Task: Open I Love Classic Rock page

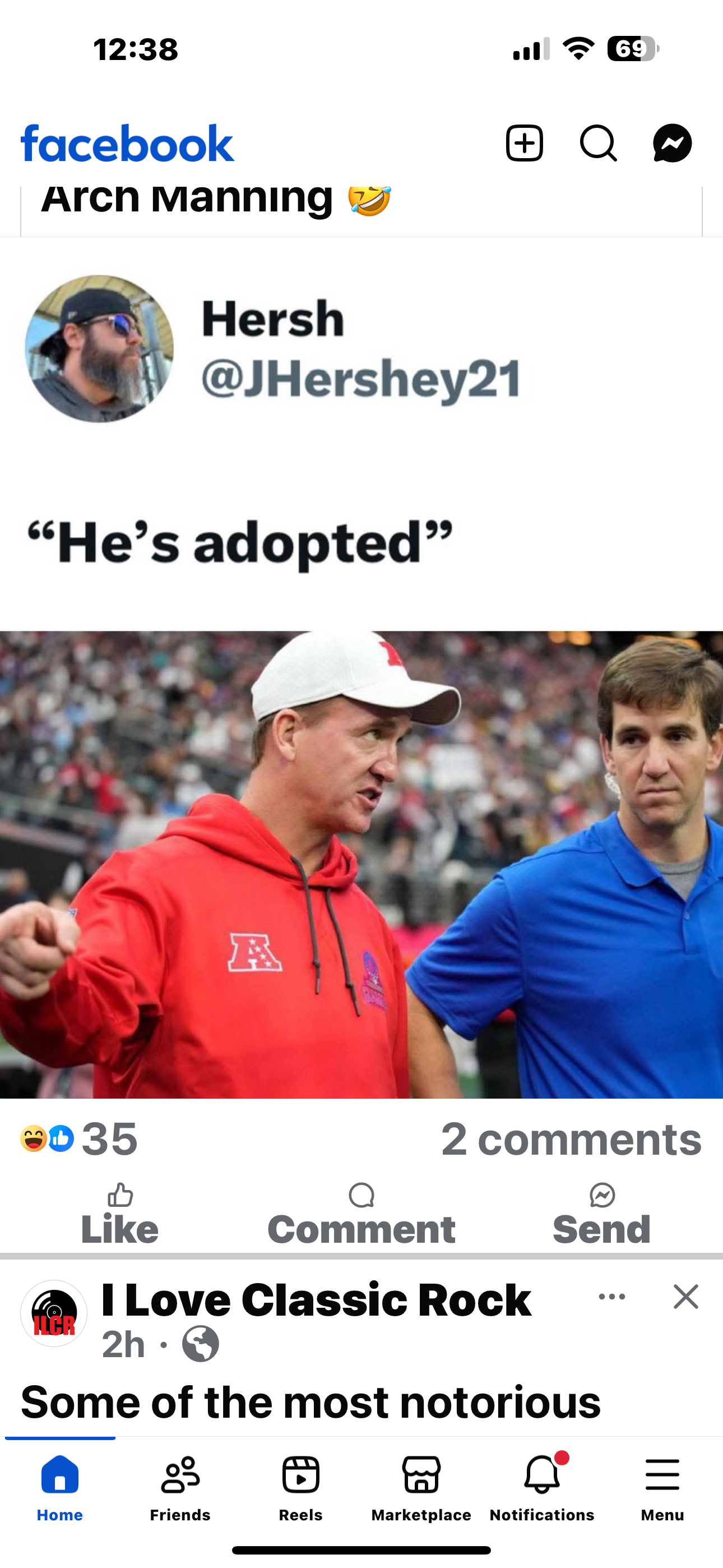Action: point(316,1299)
